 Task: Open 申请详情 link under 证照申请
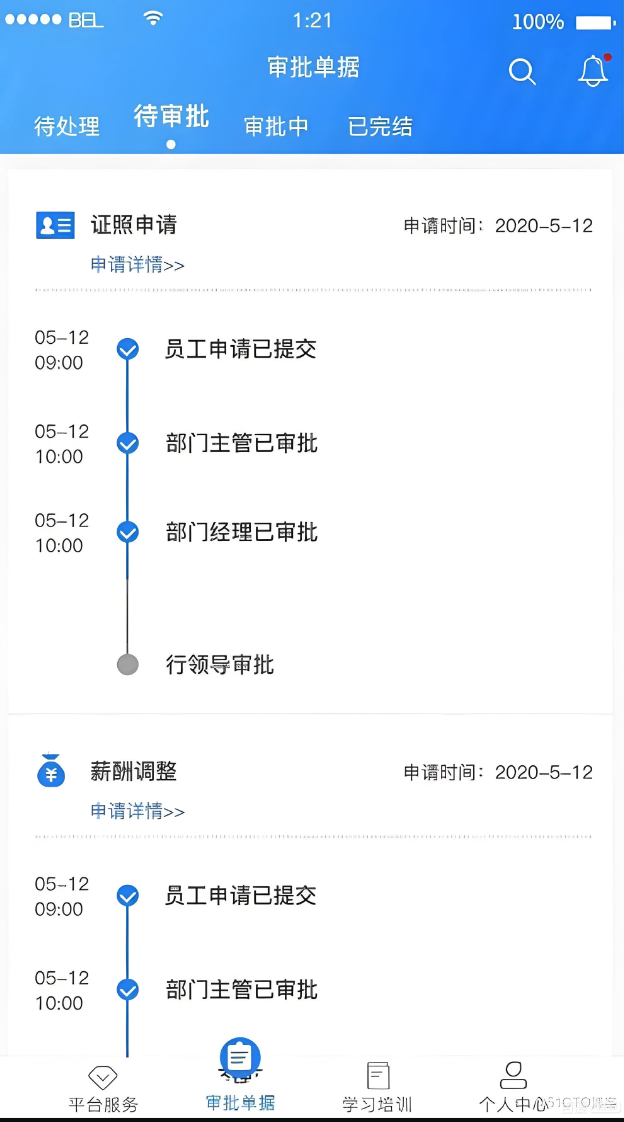(137, 265)
